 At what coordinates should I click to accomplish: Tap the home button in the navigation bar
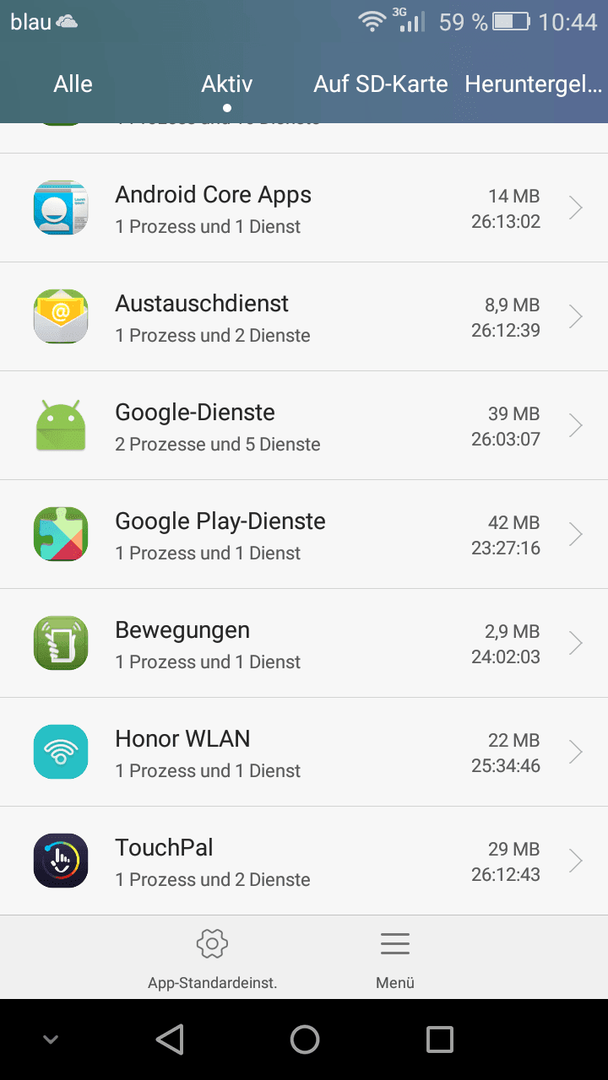pyautogui.click(x=304, y=1039)
